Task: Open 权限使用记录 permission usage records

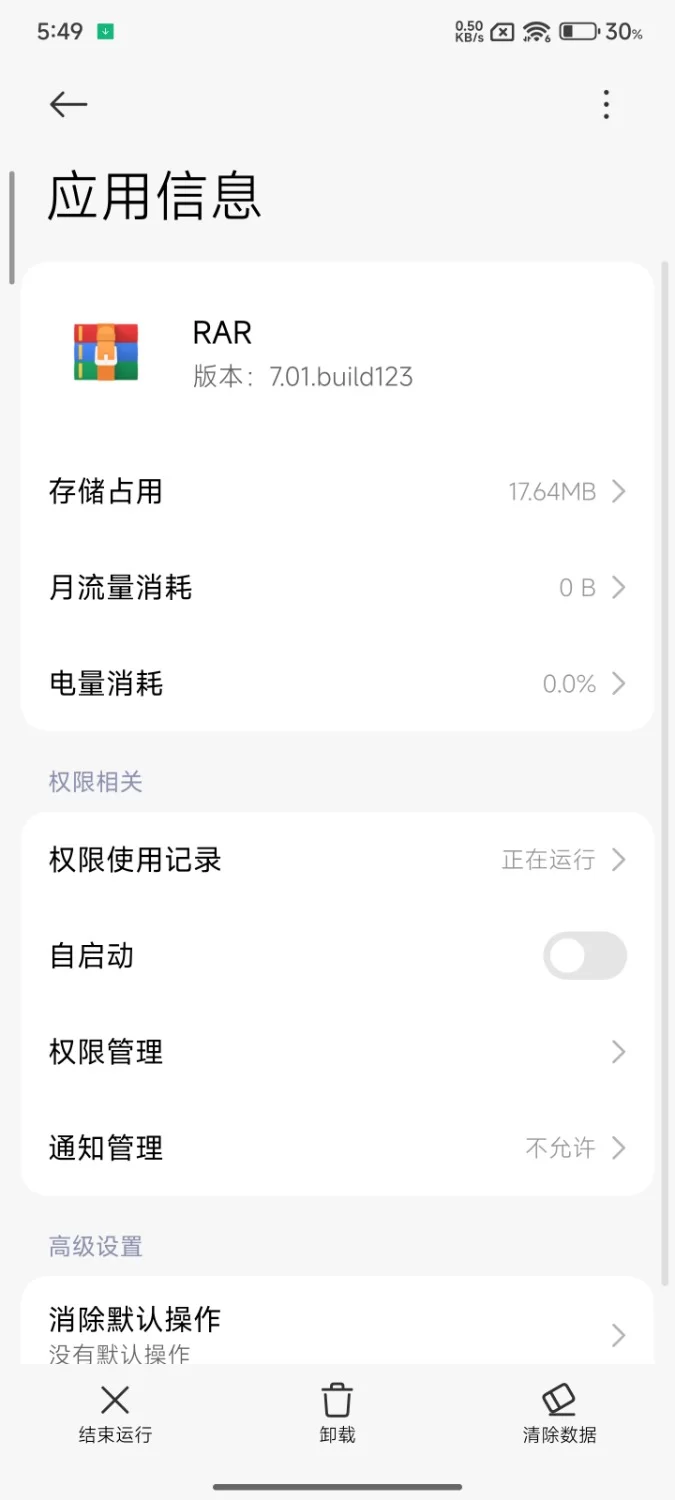Action: pyautogui.click(x=337, y=860)
